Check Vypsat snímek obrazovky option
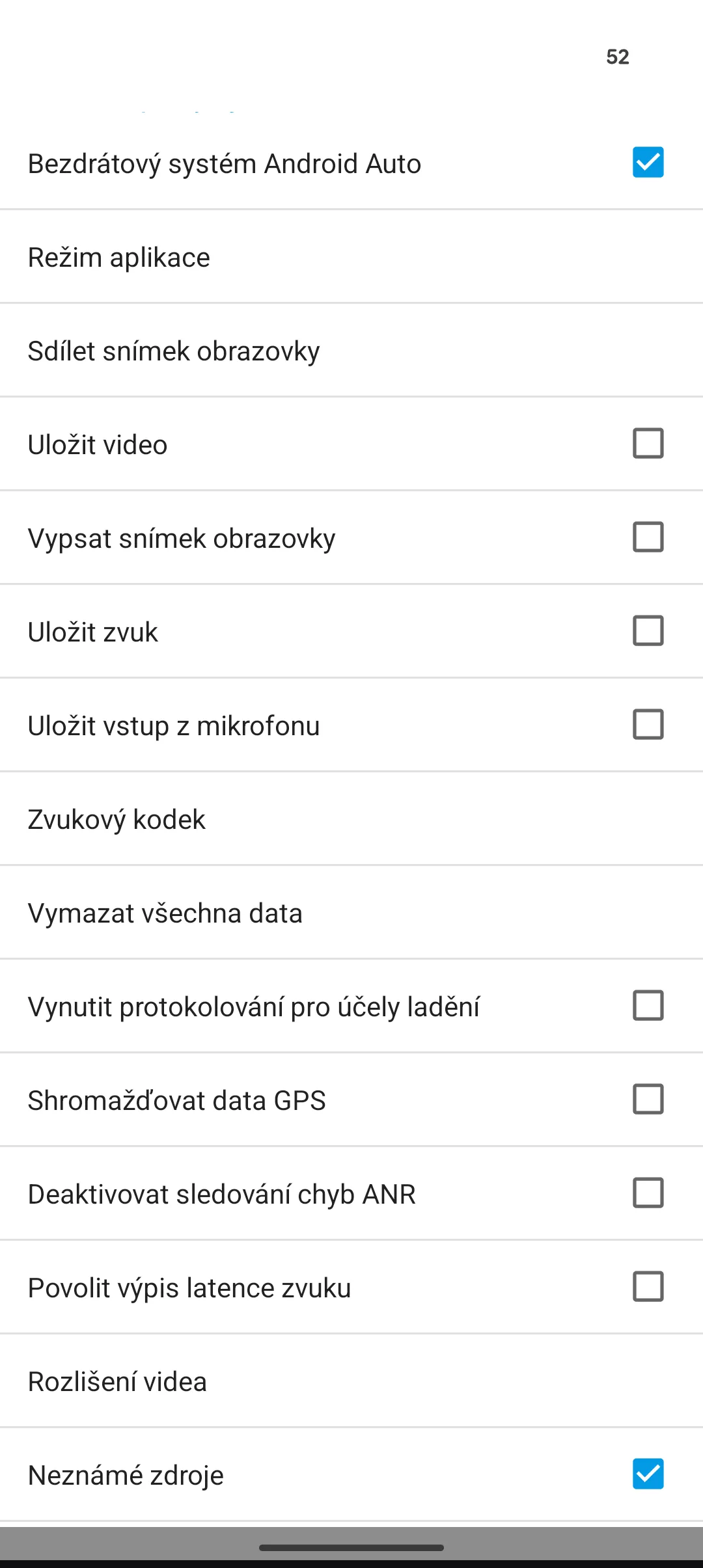The image size is (703, 1568). 648,537
